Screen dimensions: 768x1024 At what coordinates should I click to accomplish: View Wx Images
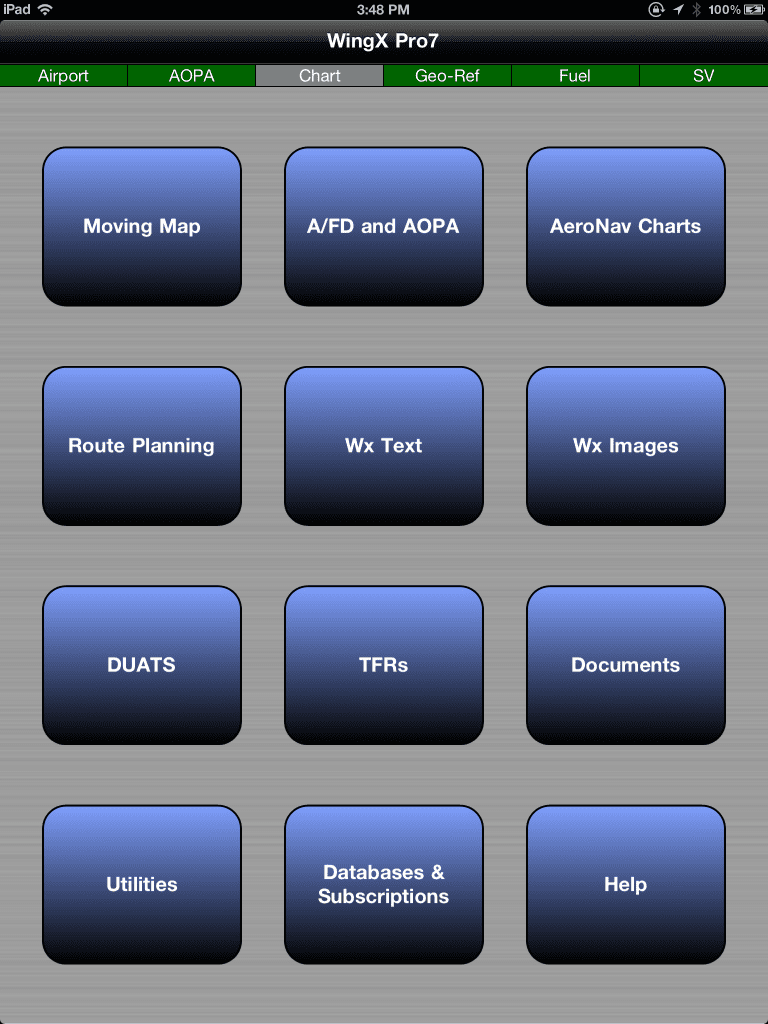click(x=625, y=446)
